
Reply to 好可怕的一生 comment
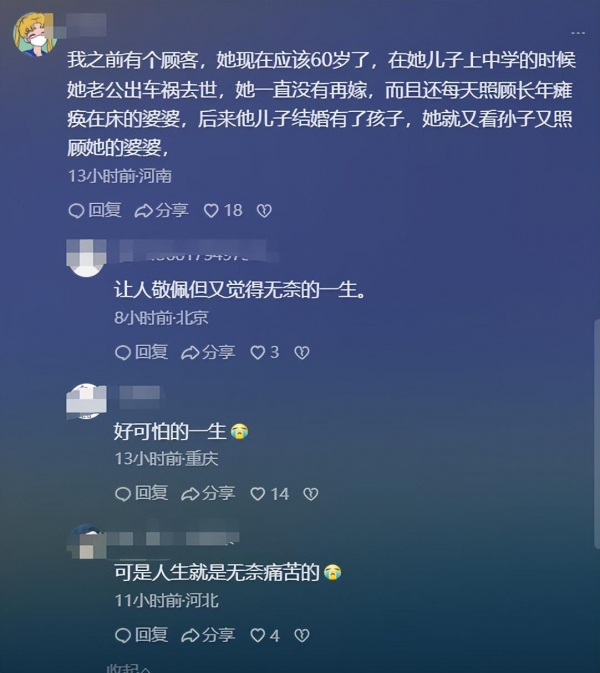141,493
